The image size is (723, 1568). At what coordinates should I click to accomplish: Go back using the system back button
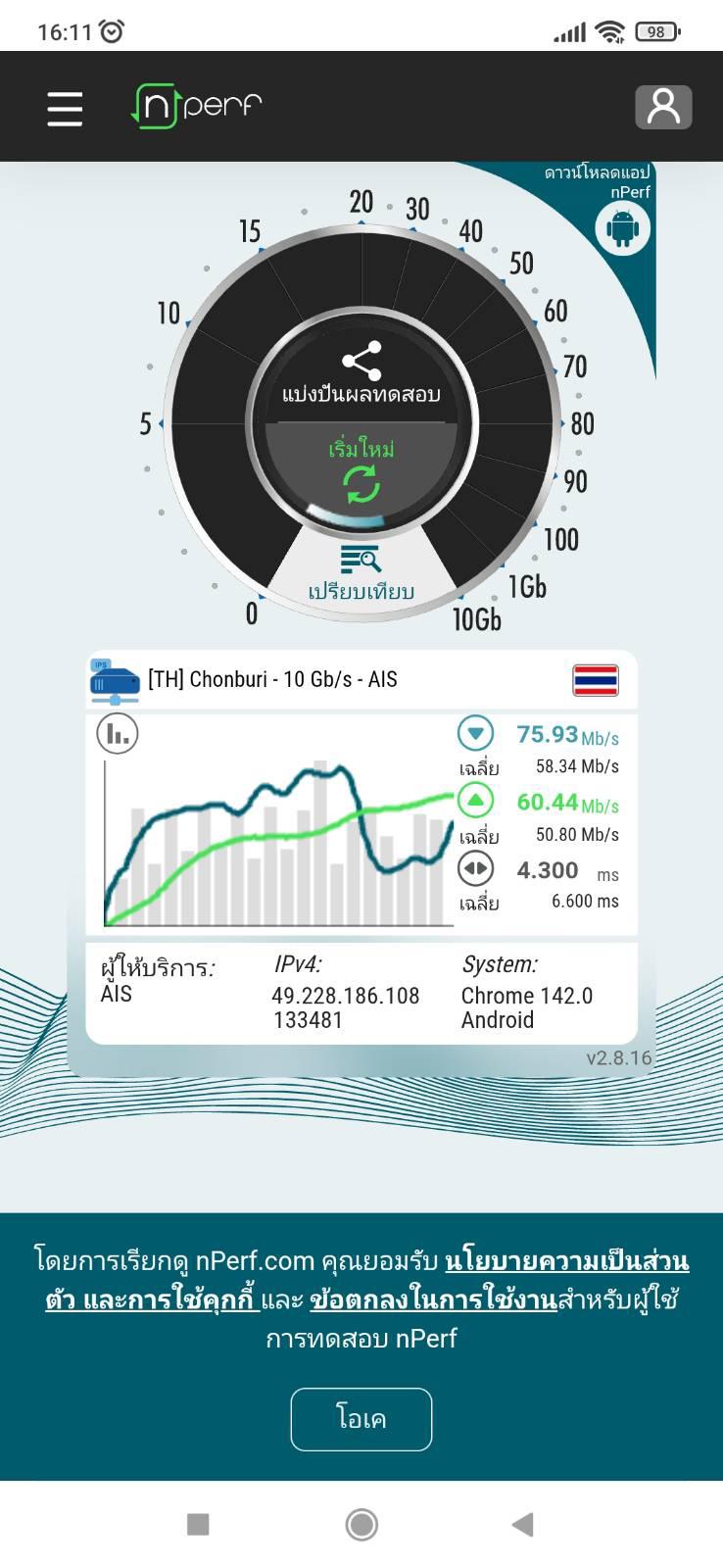(x=523, y=1524)
